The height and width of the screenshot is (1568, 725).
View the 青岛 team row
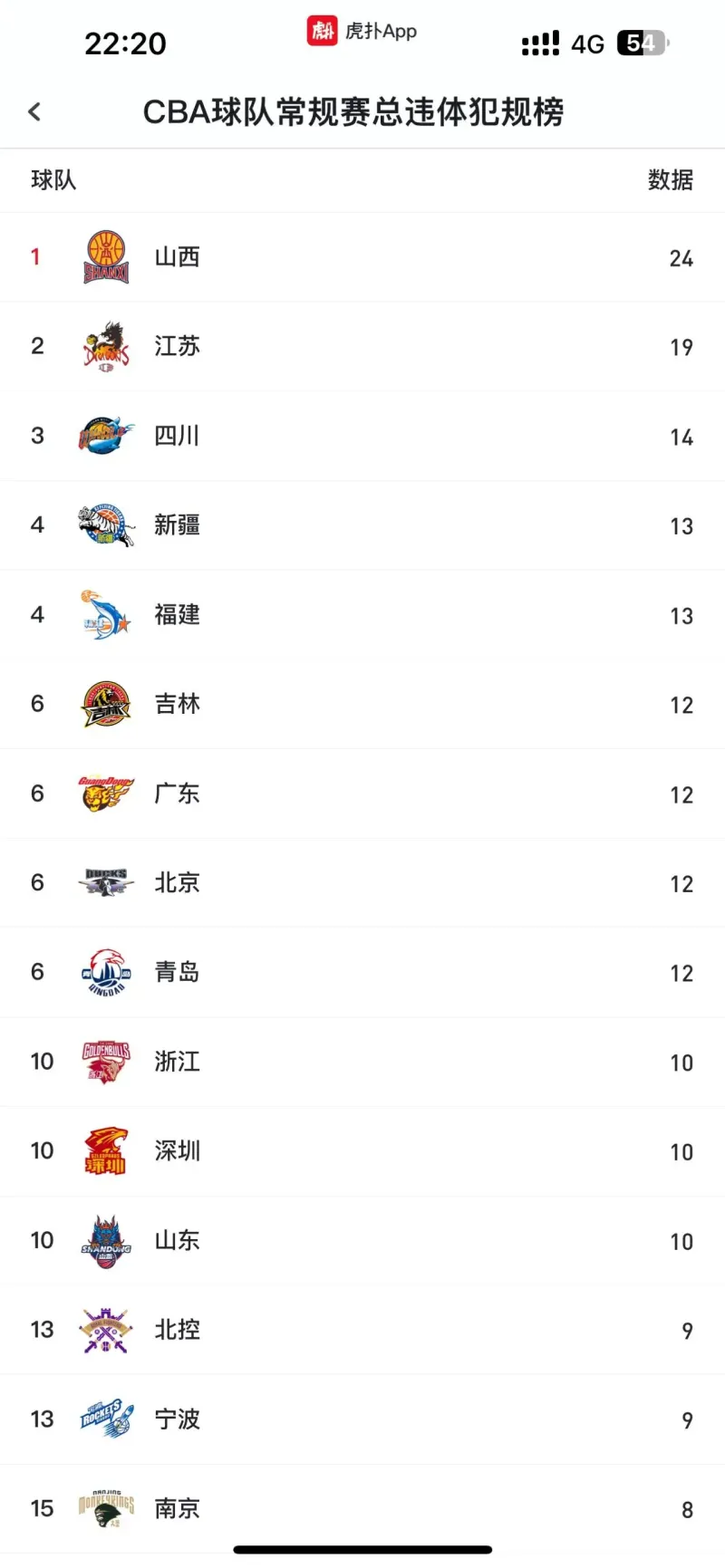pyautogui.click(x=362, y=972)
